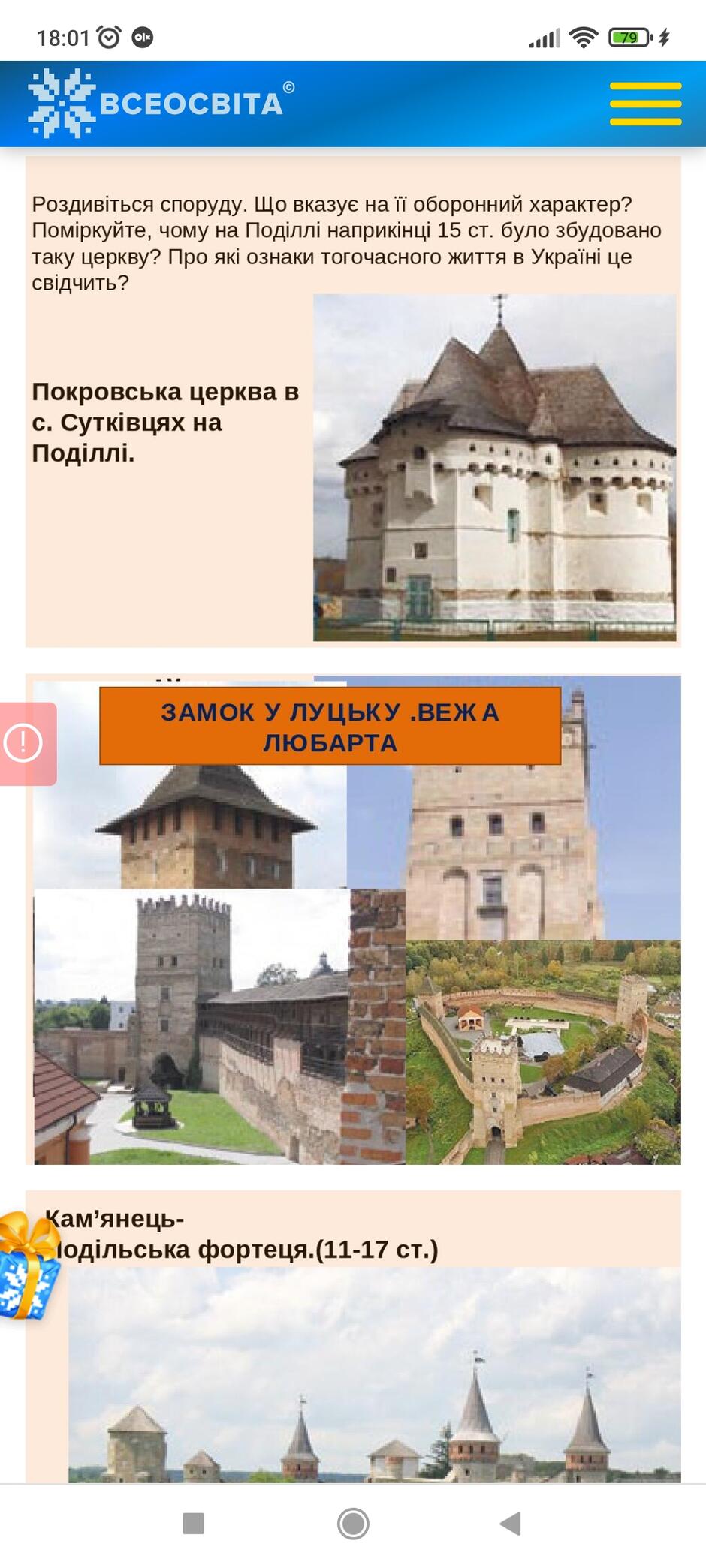Open the floating gift box icon

29,1266
